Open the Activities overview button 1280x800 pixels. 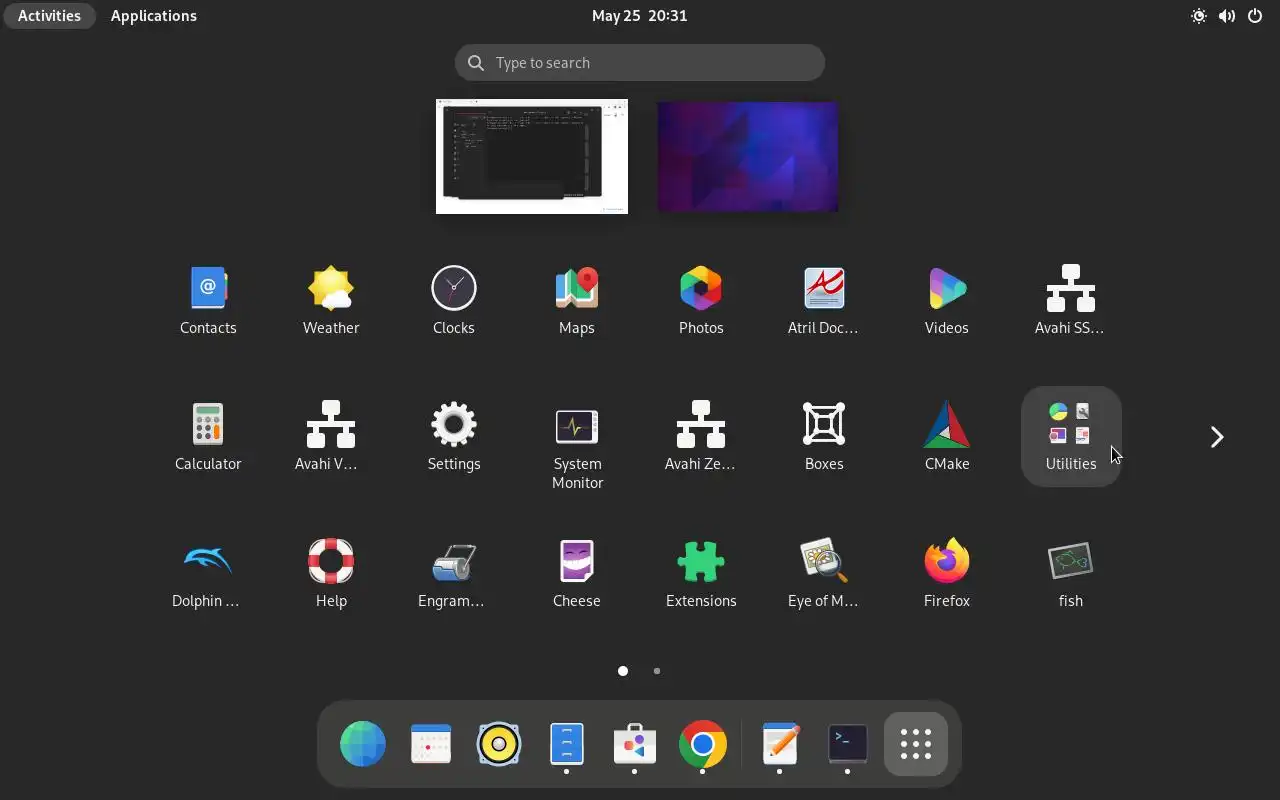(49, 16)
